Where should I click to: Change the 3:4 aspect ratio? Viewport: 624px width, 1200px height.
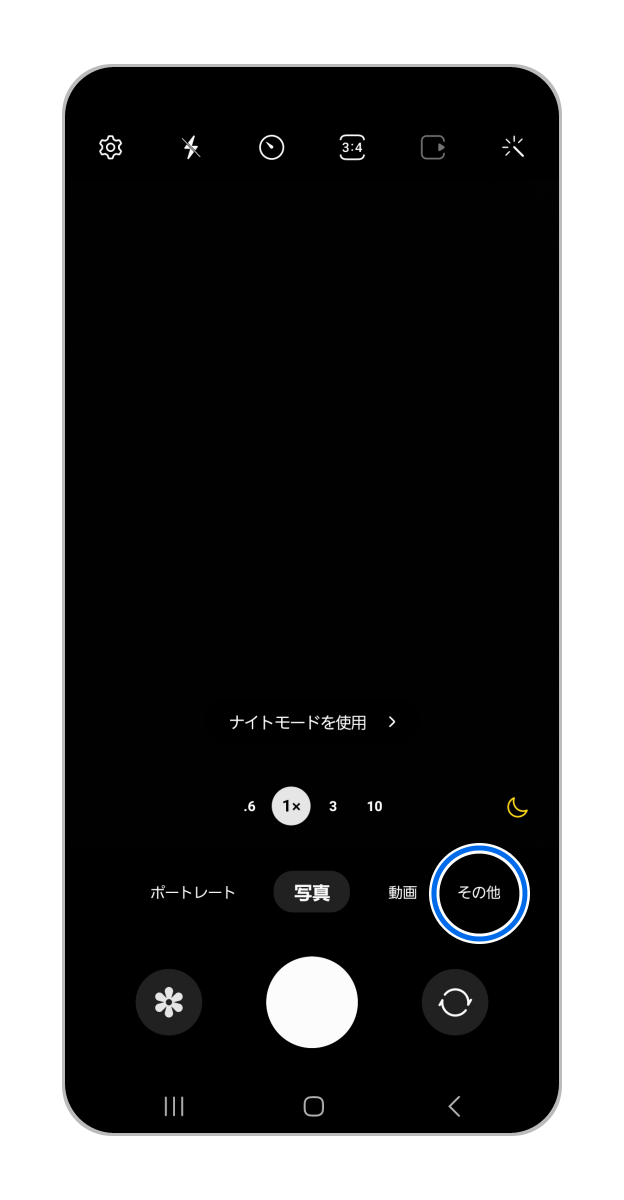click(x=352, y=148)
